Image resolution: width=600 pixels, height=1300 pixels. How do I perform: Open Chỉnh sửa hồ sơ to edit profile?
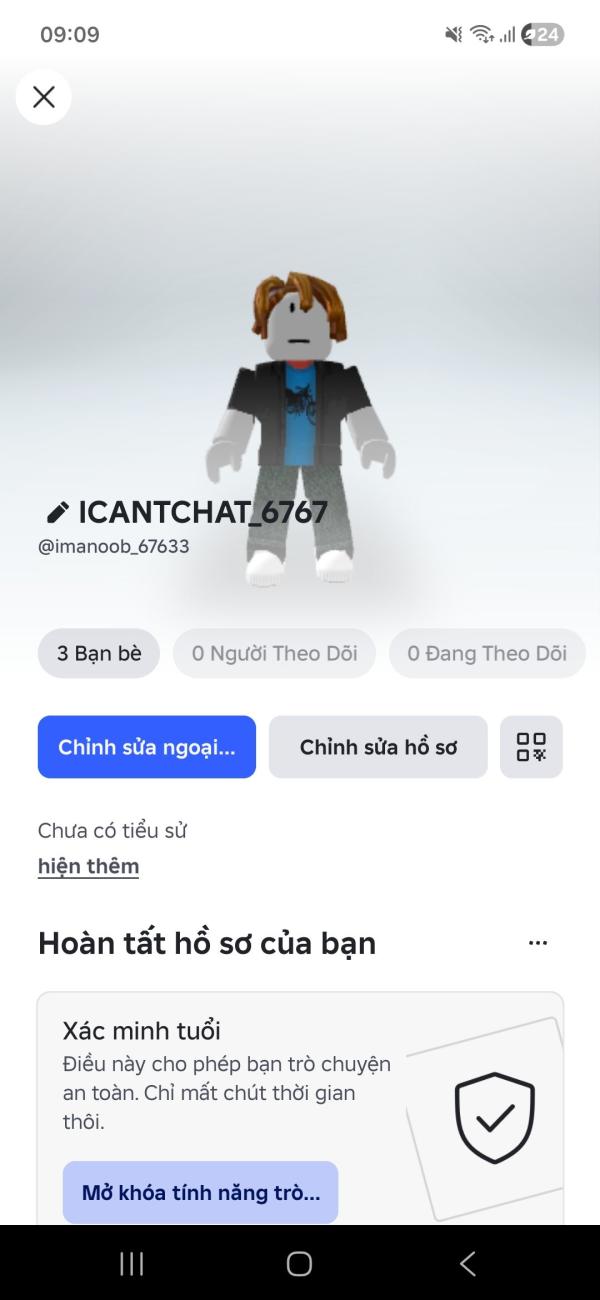click(378, 747)
